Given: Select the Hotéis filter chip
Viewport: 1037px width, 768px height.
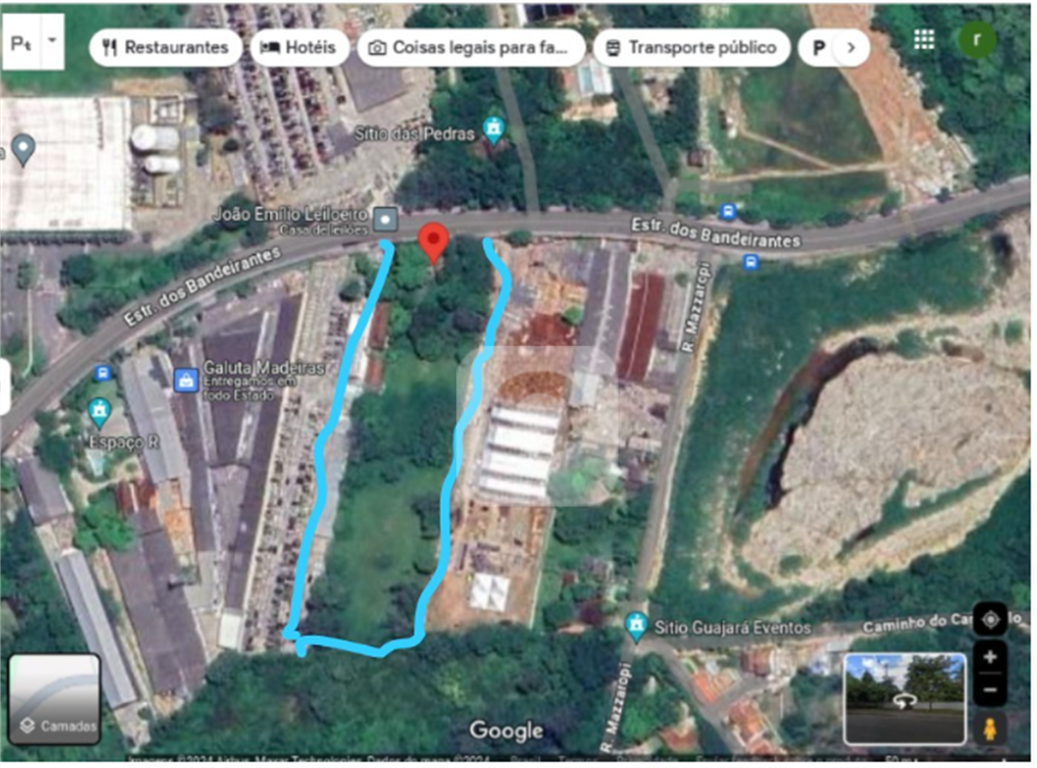Looking at the screenshot, I should [299, 47].
